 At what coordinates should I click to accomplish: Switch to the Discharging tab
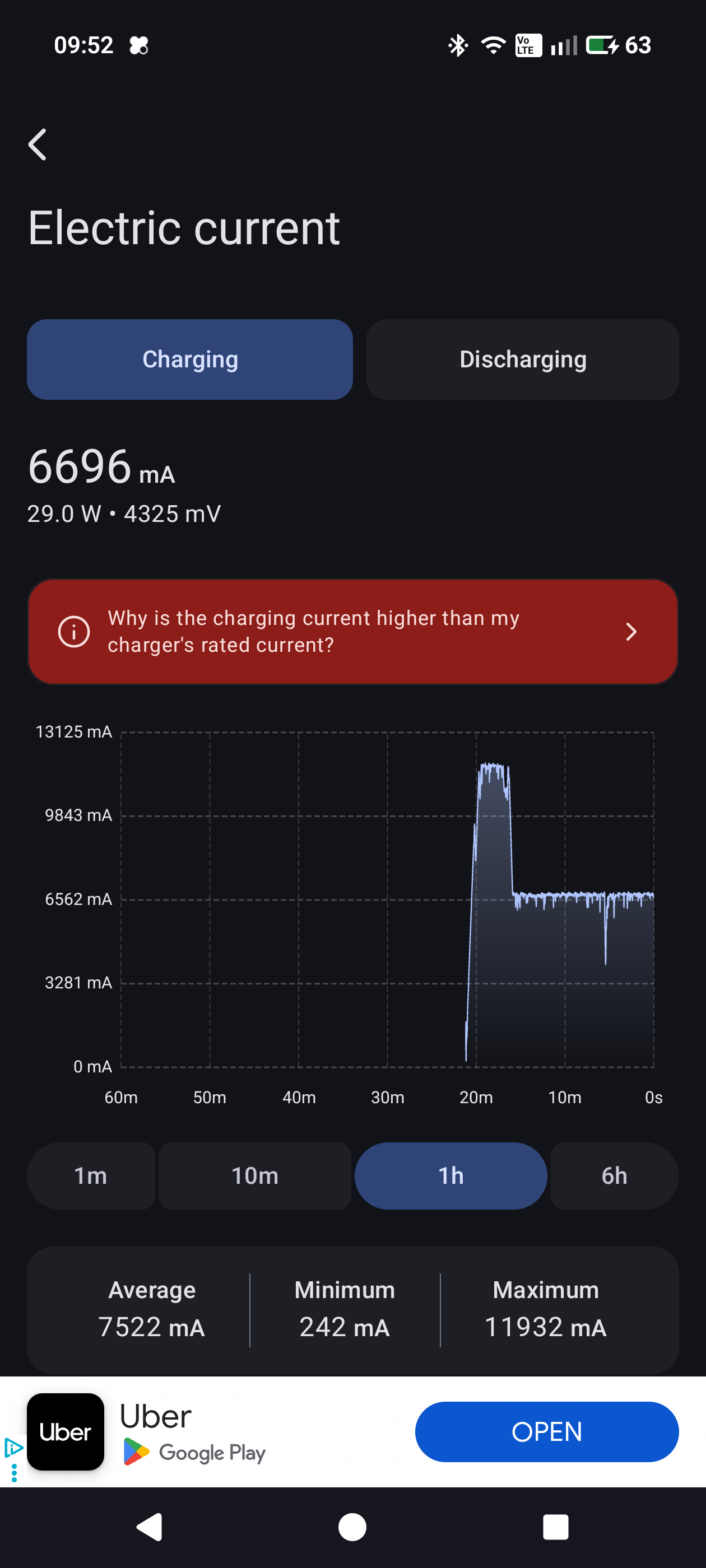[522, 359]
